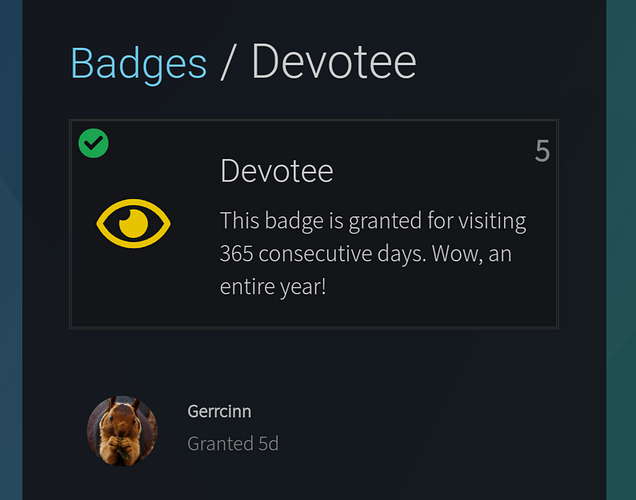The image size is (636, 500).
Task: Open the Granted 5d timestamp link
Action: [232, 443]
